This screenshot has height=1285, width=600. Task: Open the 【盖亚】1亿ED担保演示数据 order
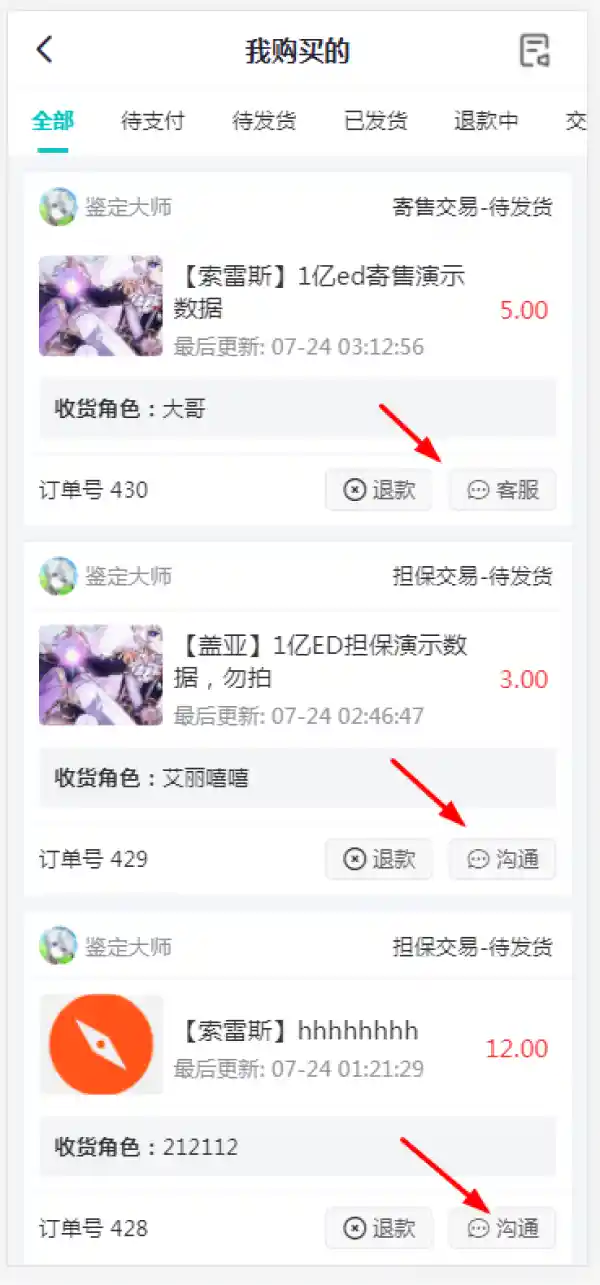pos(320,661)
